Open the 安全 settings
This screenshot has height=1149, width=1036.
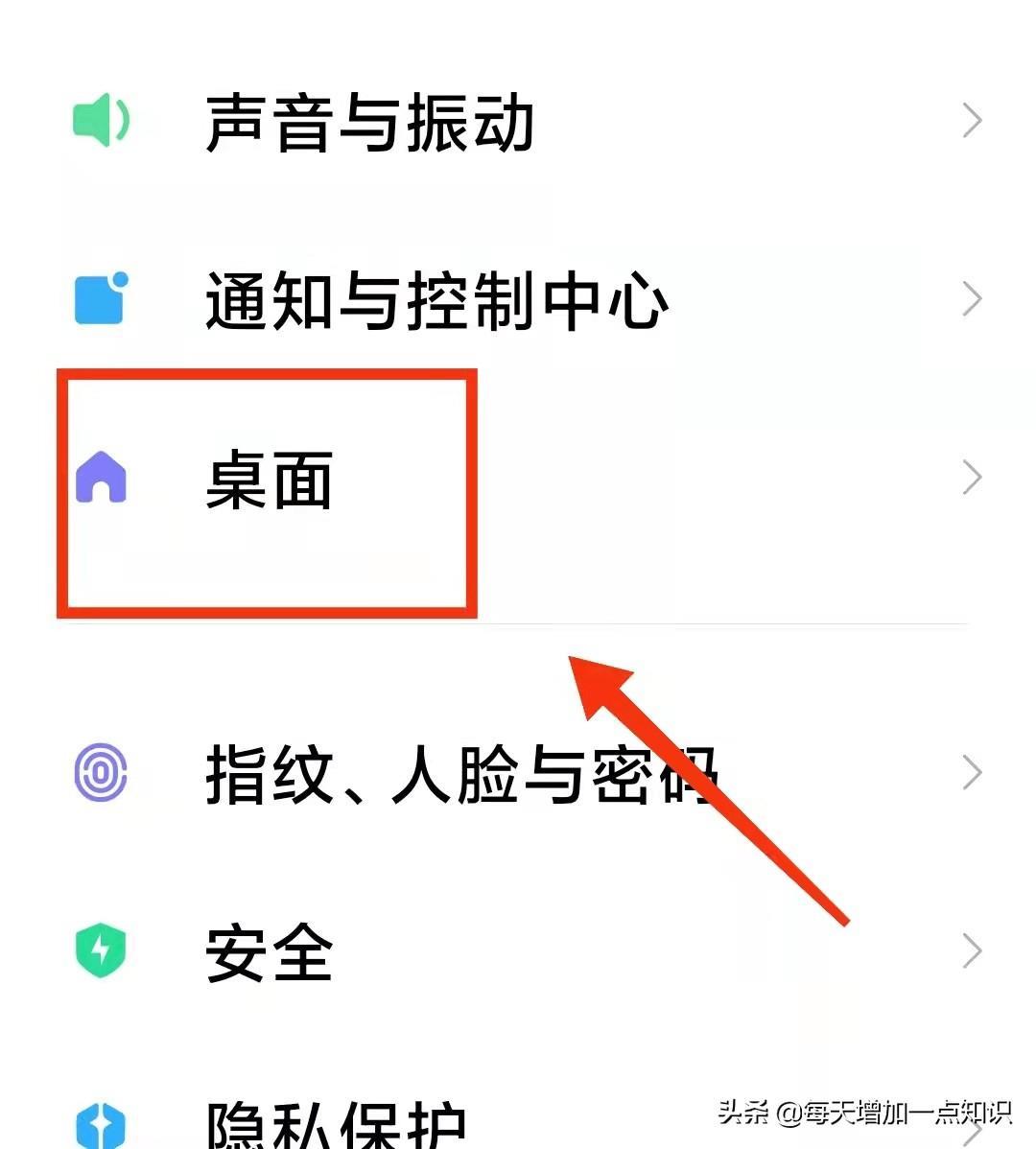(271, 952)
